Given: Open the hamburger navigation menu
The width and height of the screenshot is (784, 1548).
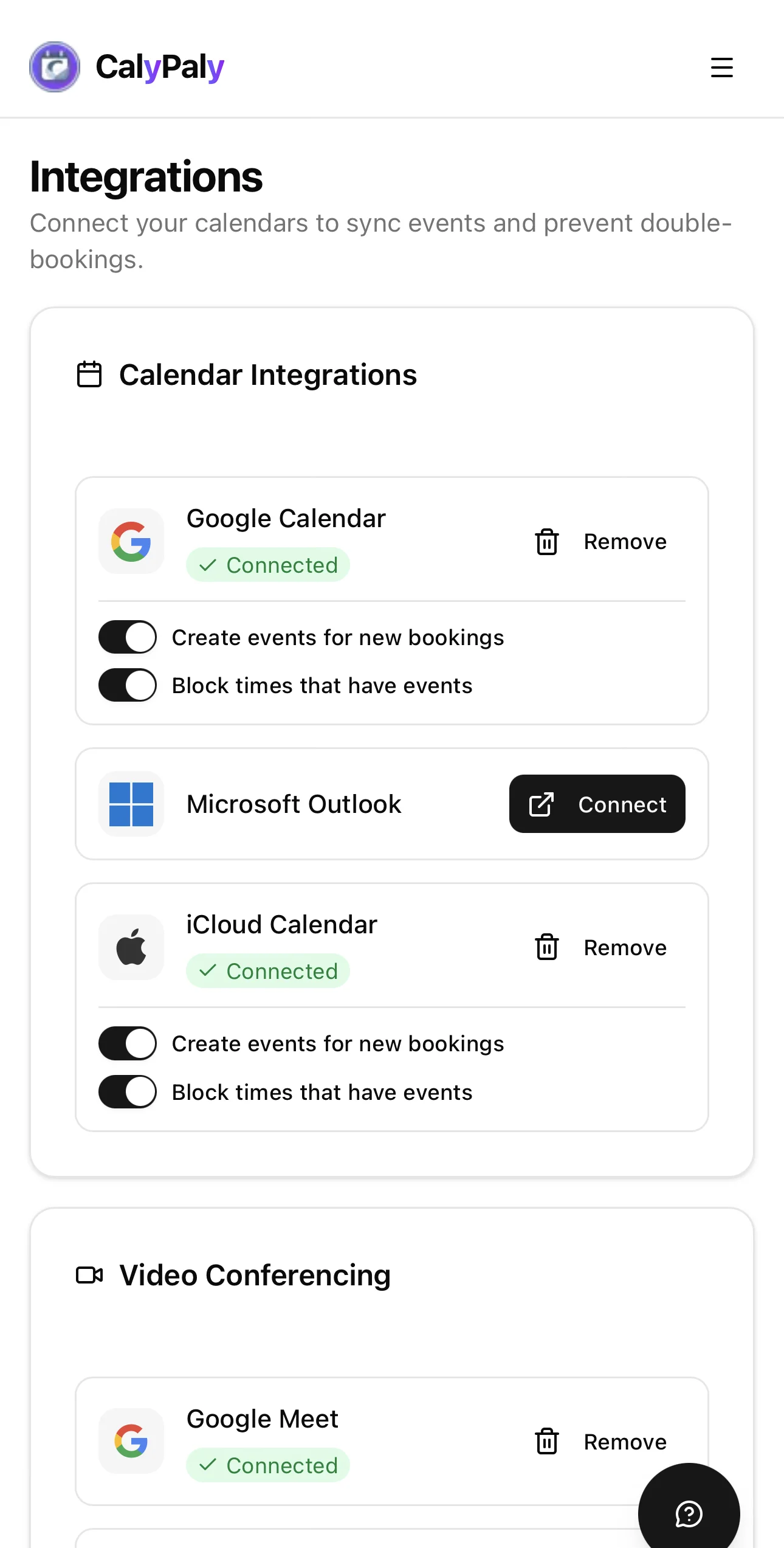Looking at the screenshot, I should click(x=721, y=67).
